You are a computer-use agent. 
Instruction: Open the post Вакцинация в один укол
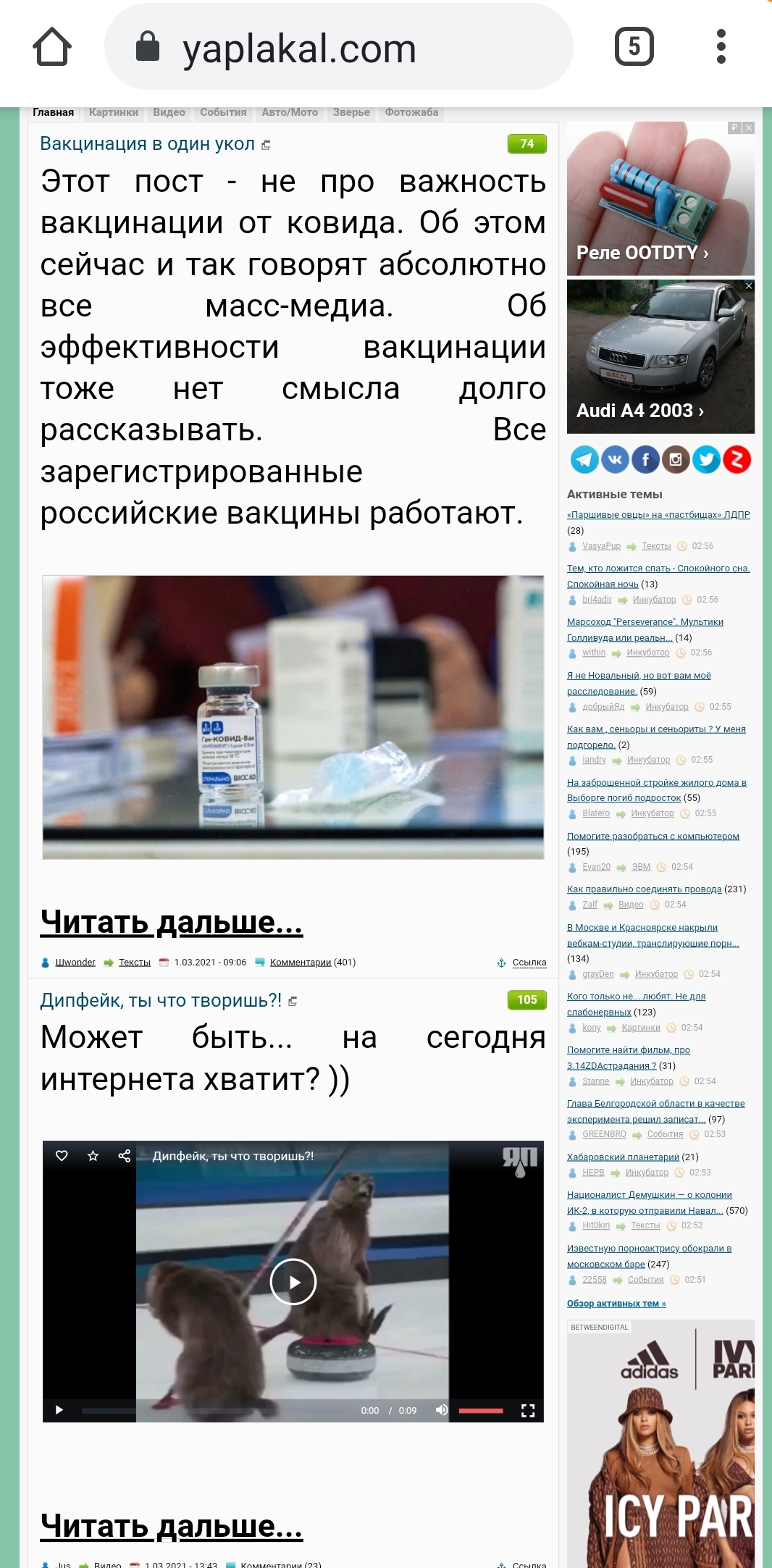coord(147,144)
